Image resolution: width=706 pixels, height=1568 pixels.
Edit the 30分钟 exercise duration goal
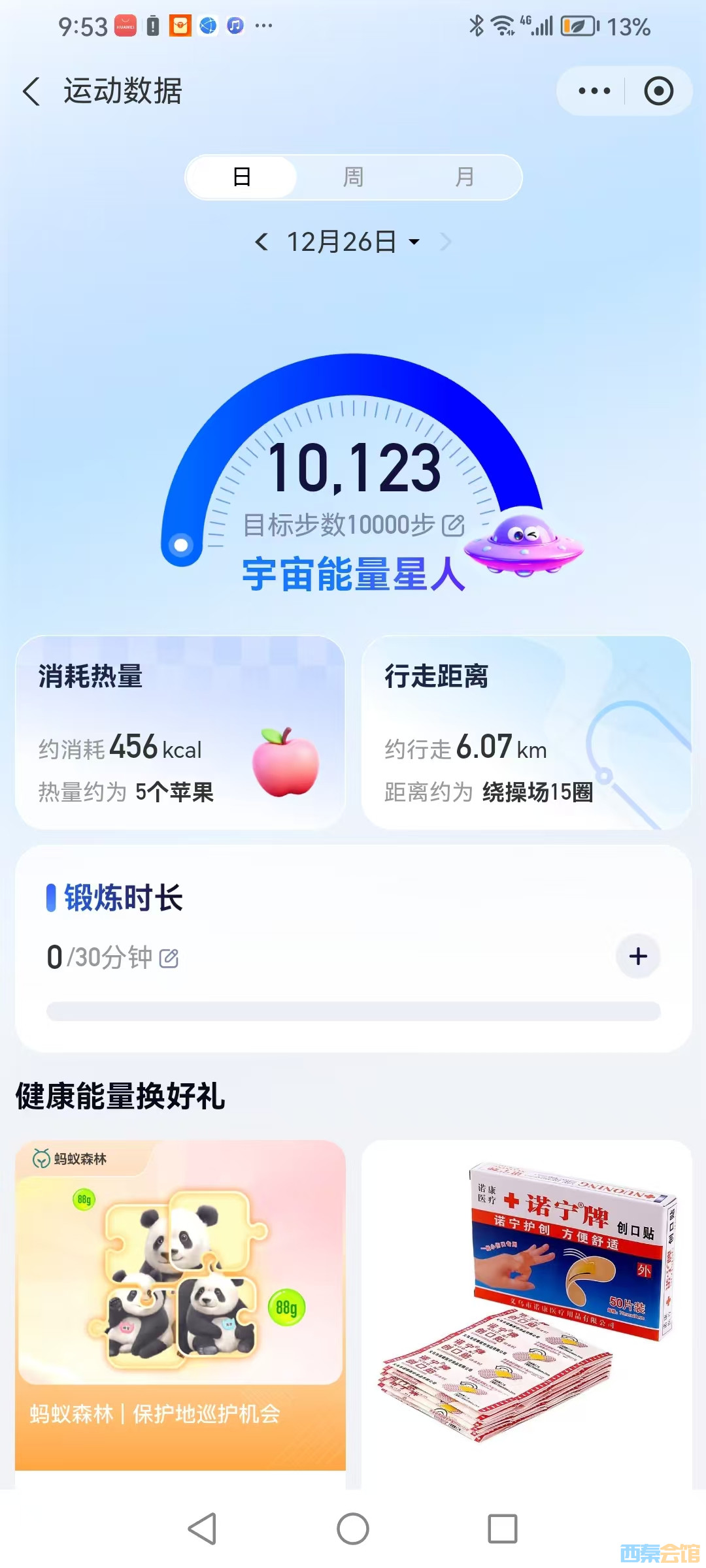point(169,958)
